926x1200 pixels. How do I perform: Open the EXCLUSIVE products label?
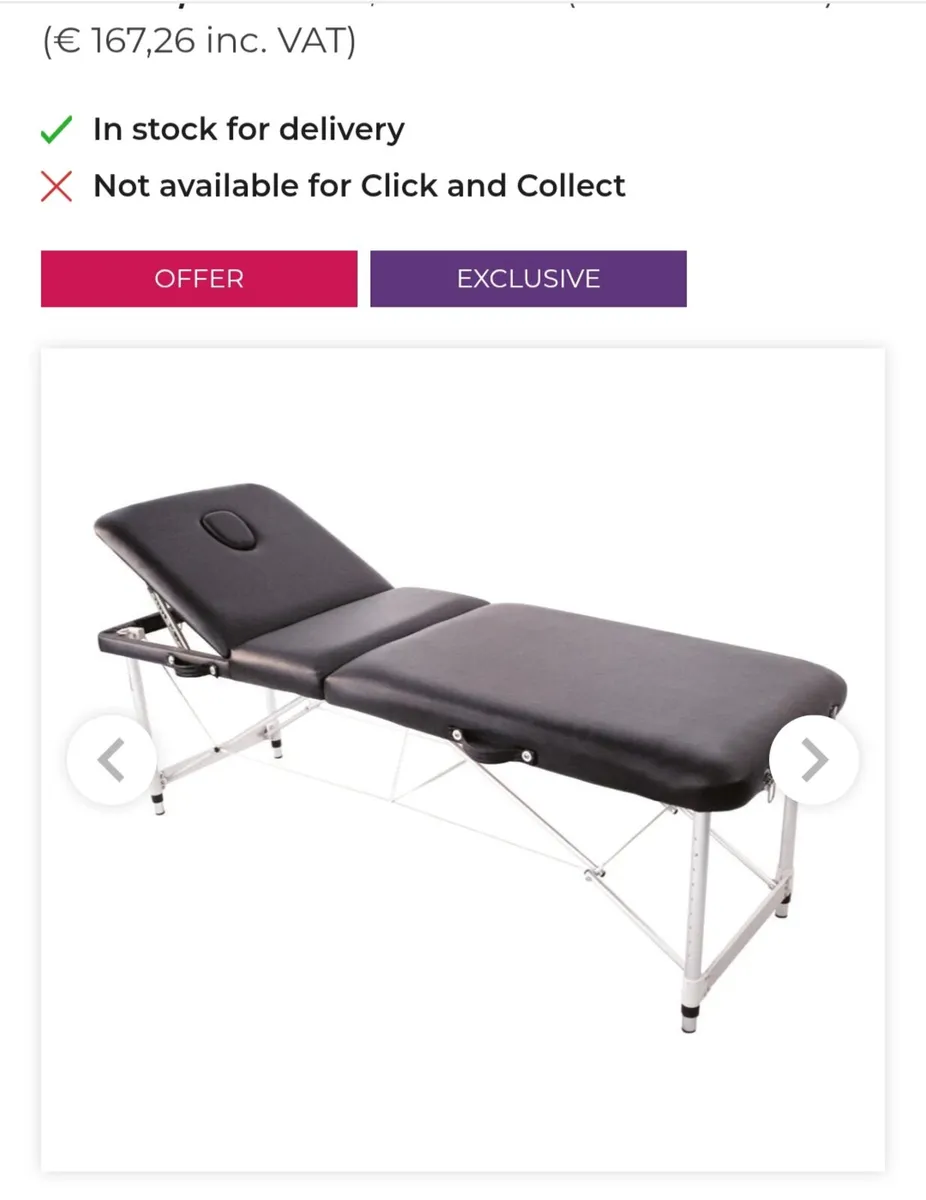528,279
